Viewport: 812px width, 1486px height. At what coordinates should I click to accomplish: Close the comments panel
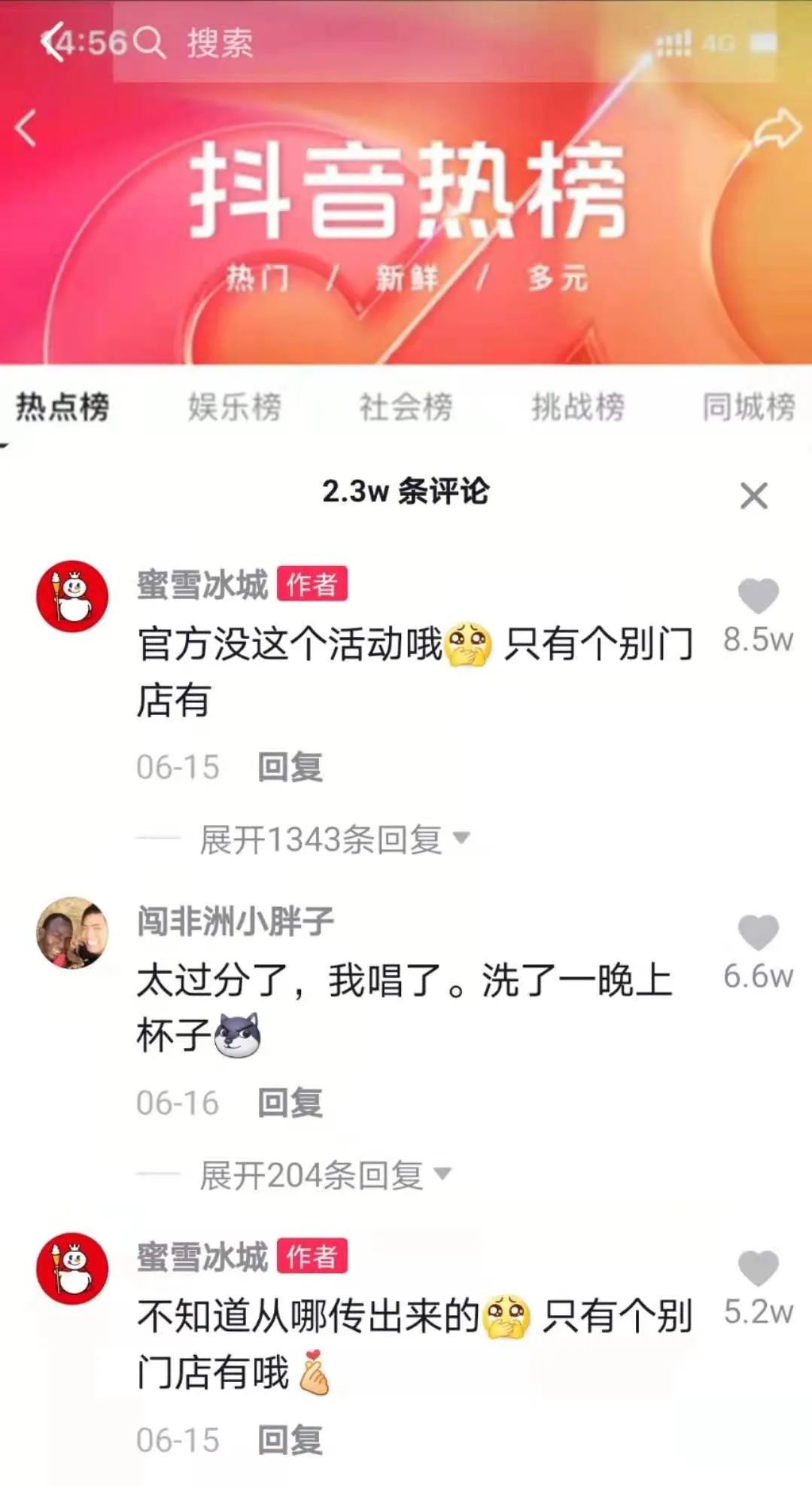[753, 496]
